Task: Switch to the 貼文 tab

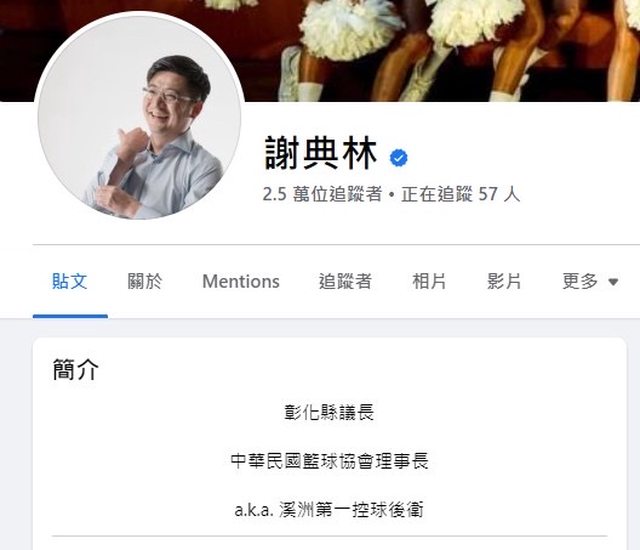Action: pyautogui.click(x=70, y=282)
